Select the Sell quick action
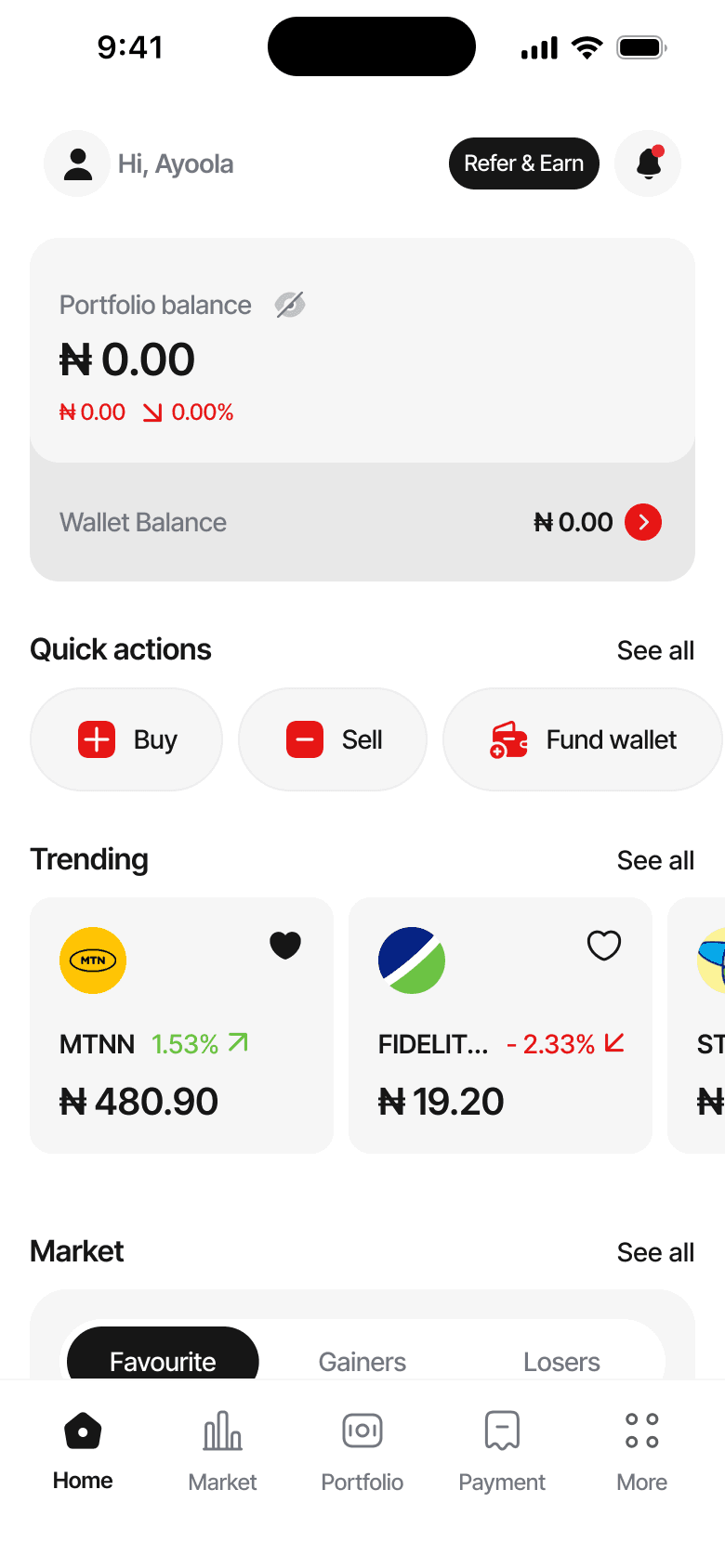This screenshot has height=1568, width=725. [333, 739]
